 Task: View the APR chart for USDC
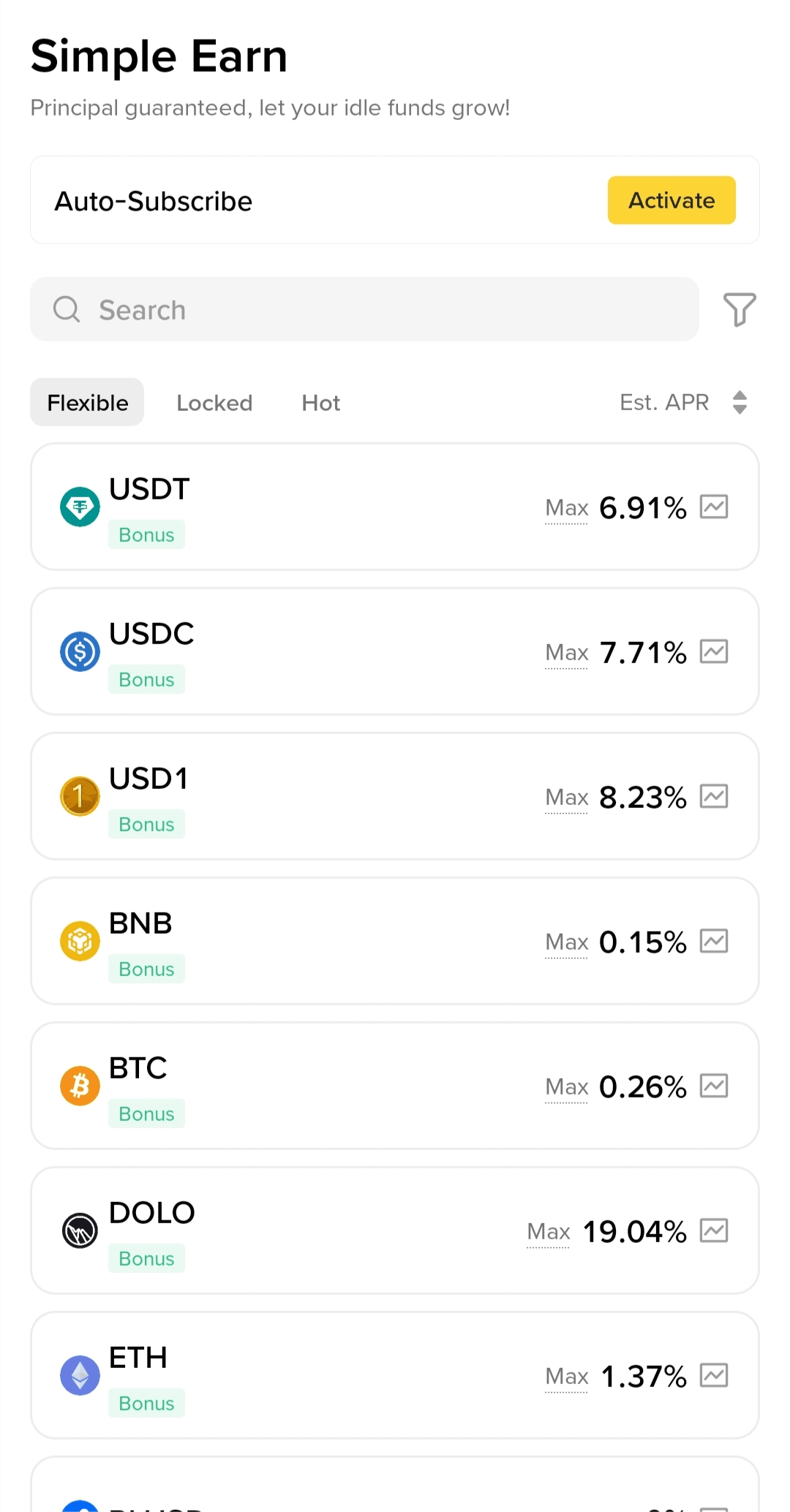[x=713, y=651]
